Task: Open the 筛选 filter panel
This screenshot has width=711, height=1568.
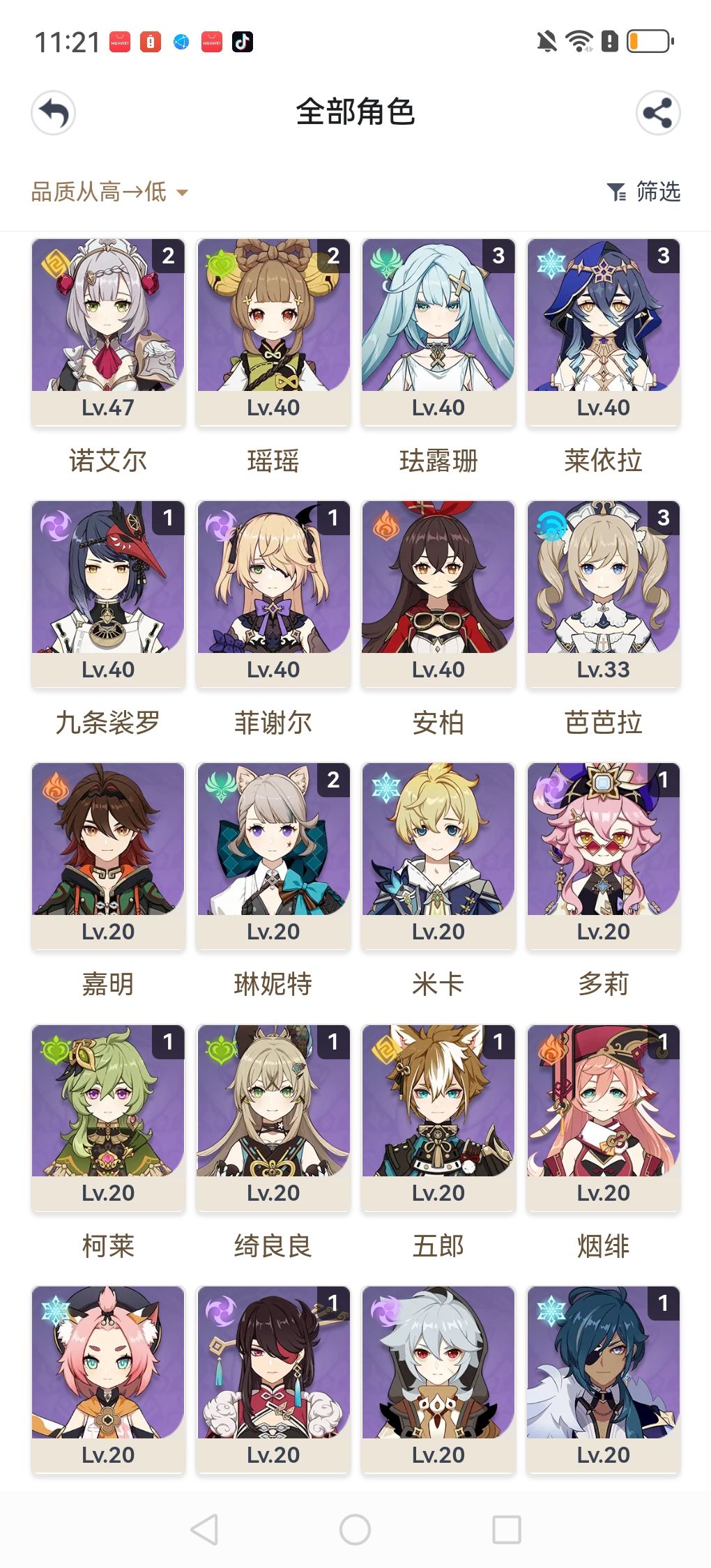Action: [x=644, y=192]
